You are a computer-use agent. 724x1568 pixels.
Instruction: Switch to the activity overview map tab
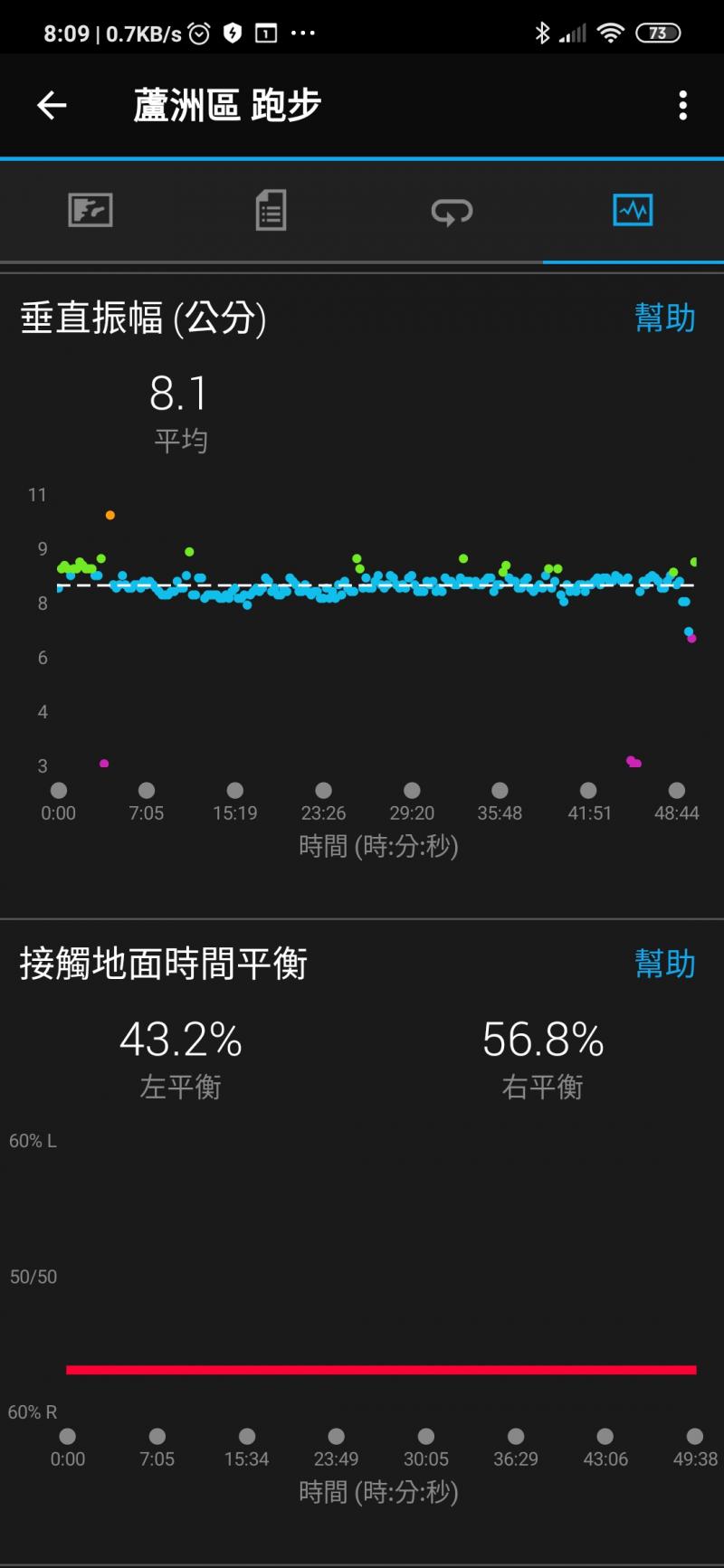[90, 211]
